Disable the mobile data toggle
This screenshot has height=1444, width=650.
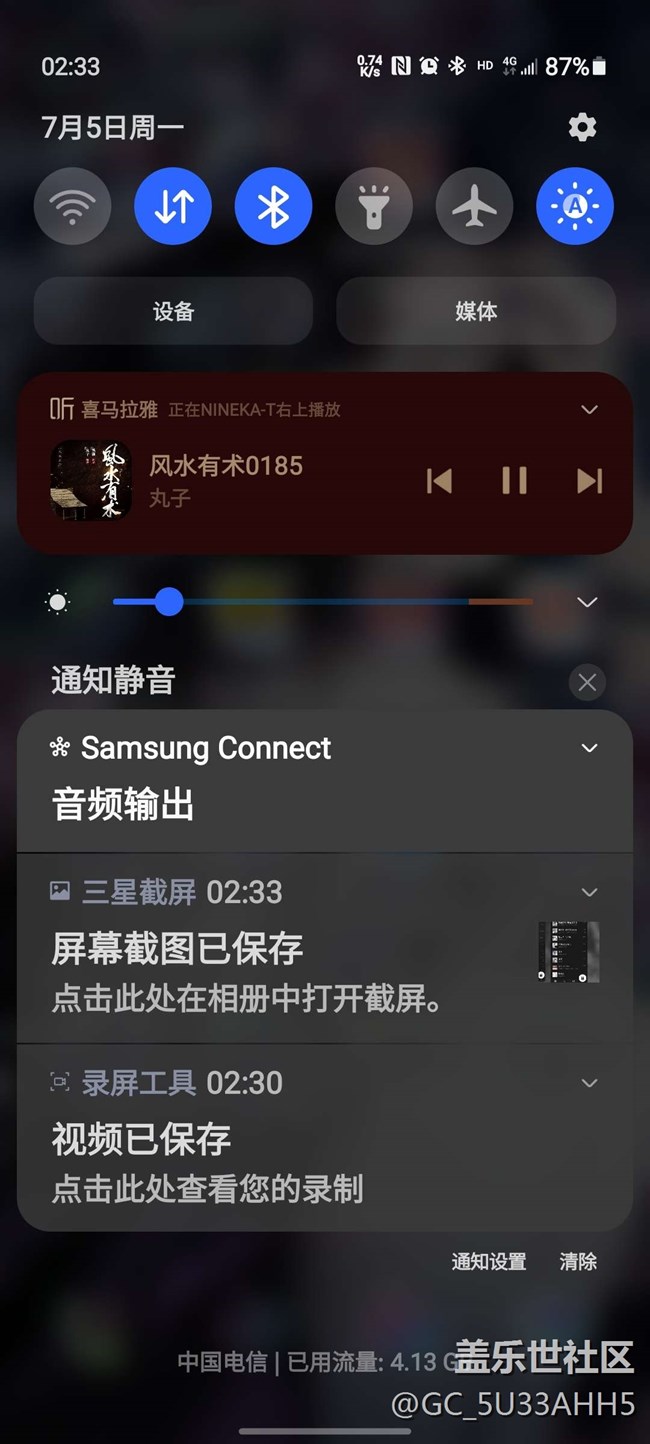click(173, 207)
